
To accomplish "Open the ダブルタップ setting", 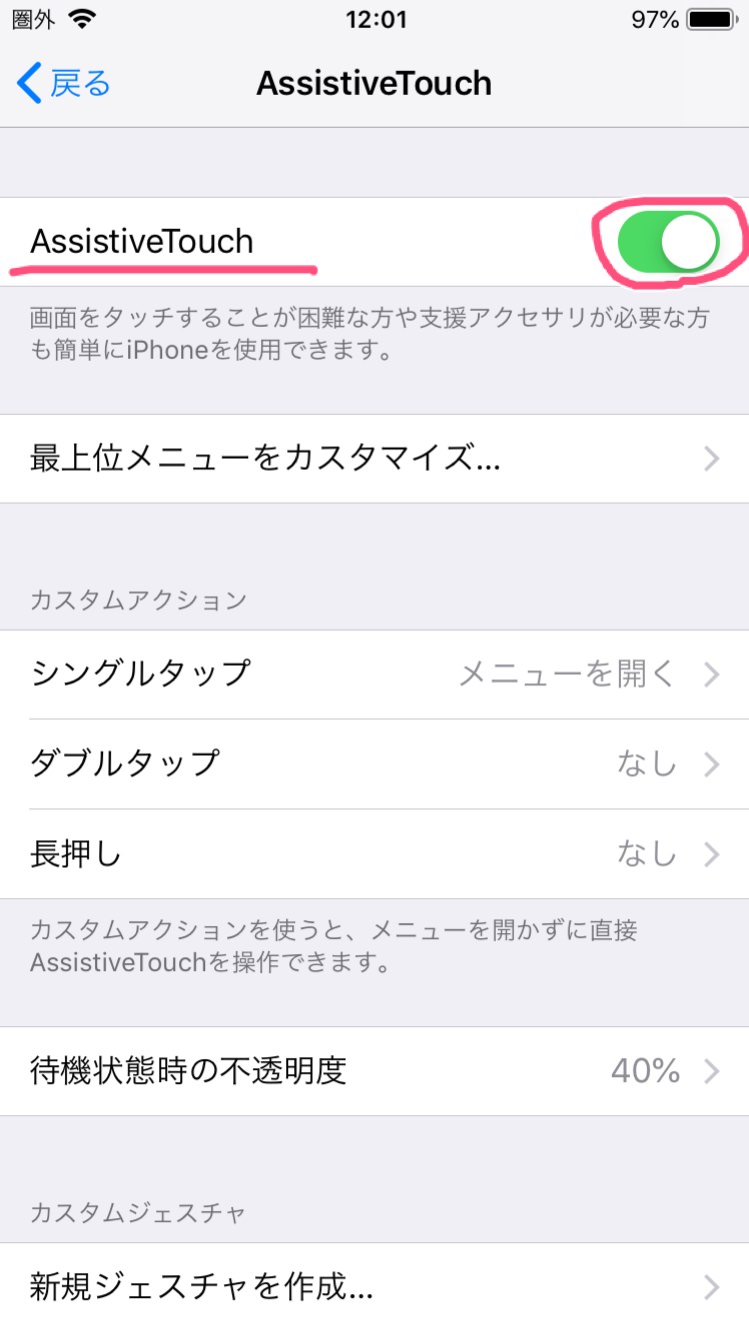I will (x=374, y=764).
